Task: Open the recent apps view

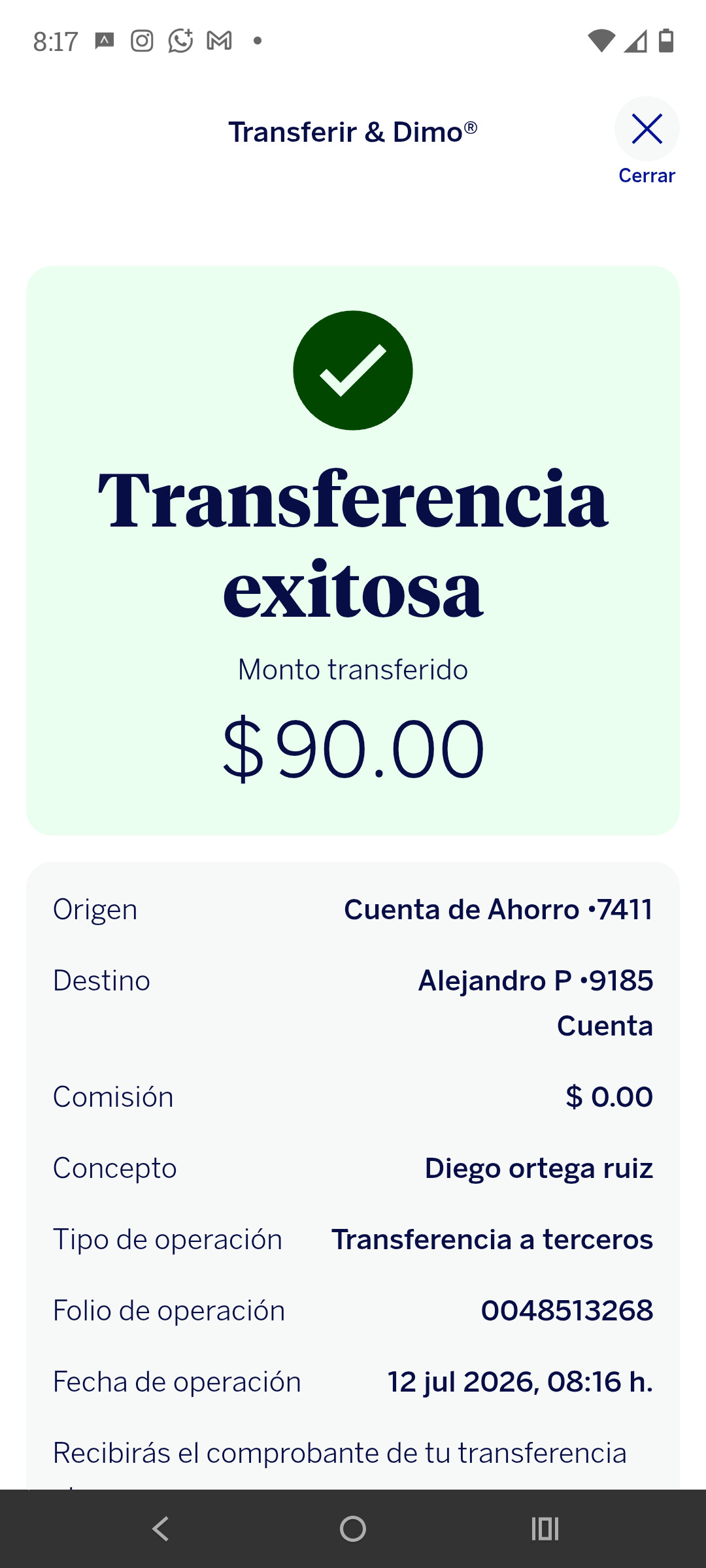Action: point(545,1529)
